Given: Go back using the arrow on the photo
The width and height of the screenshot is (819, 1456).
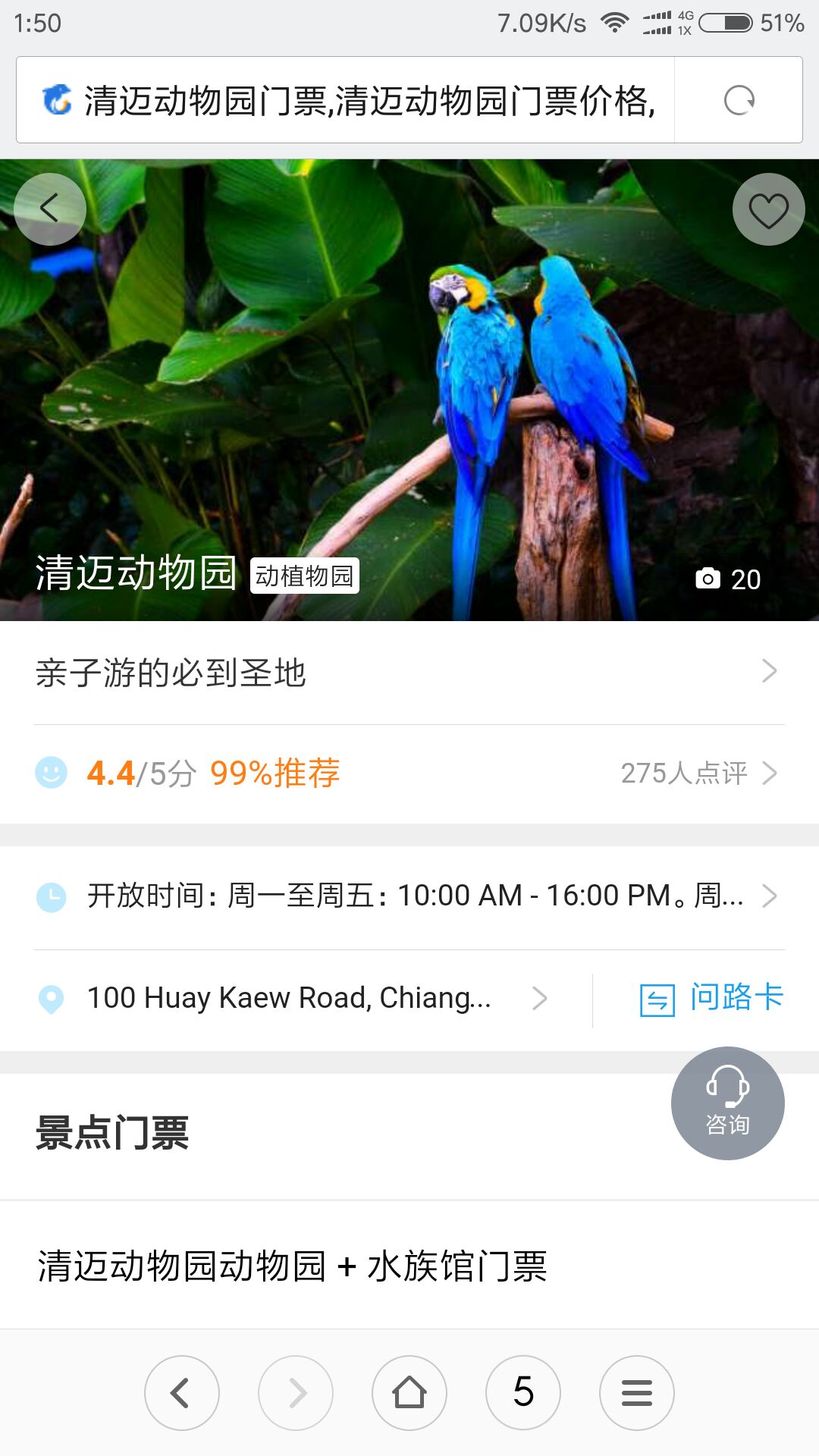Looking at the screenshot, I should pyautogui.click(x=50, y=209).
